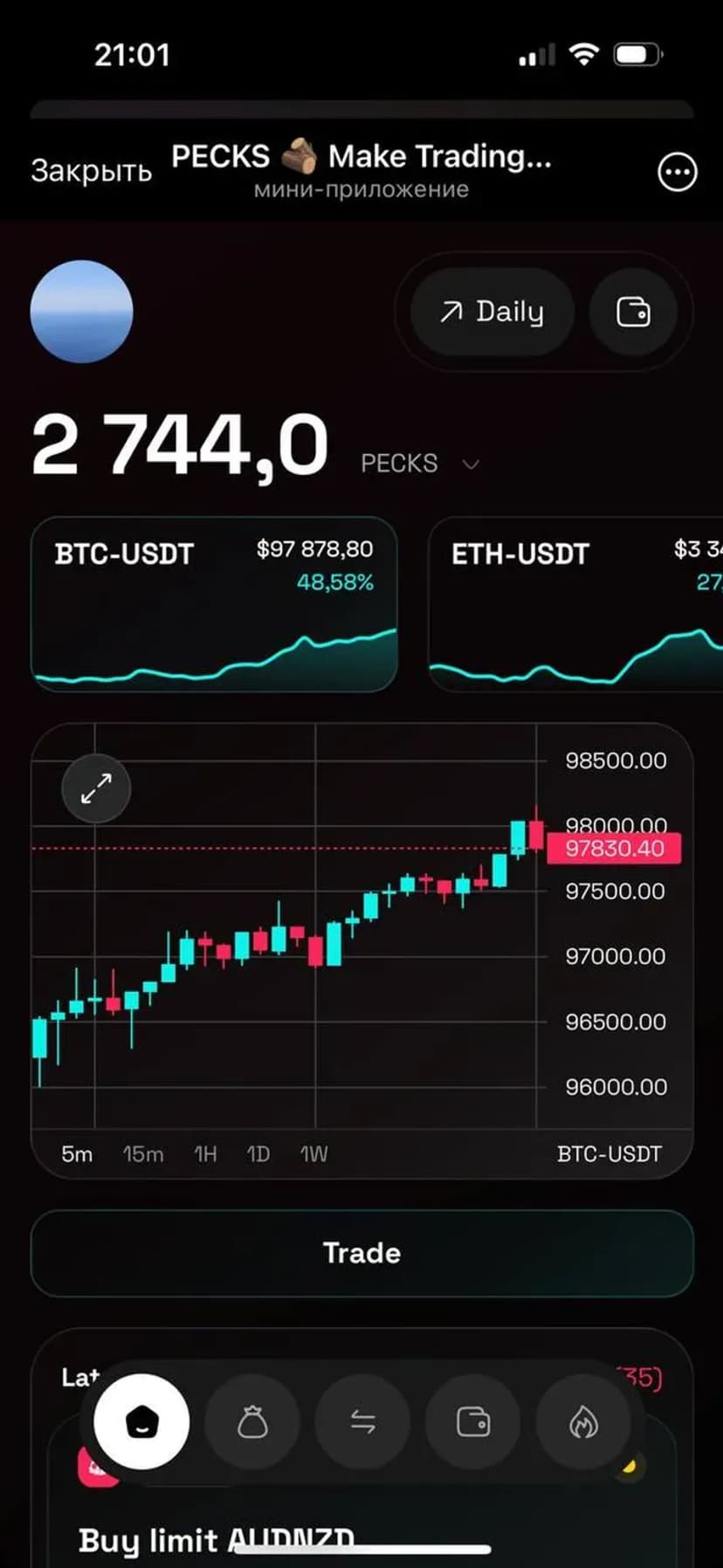723x1568 pixels.
Task: Switch chart interval to 1D
Action: pyautogui.click(x=258, y=1154)
